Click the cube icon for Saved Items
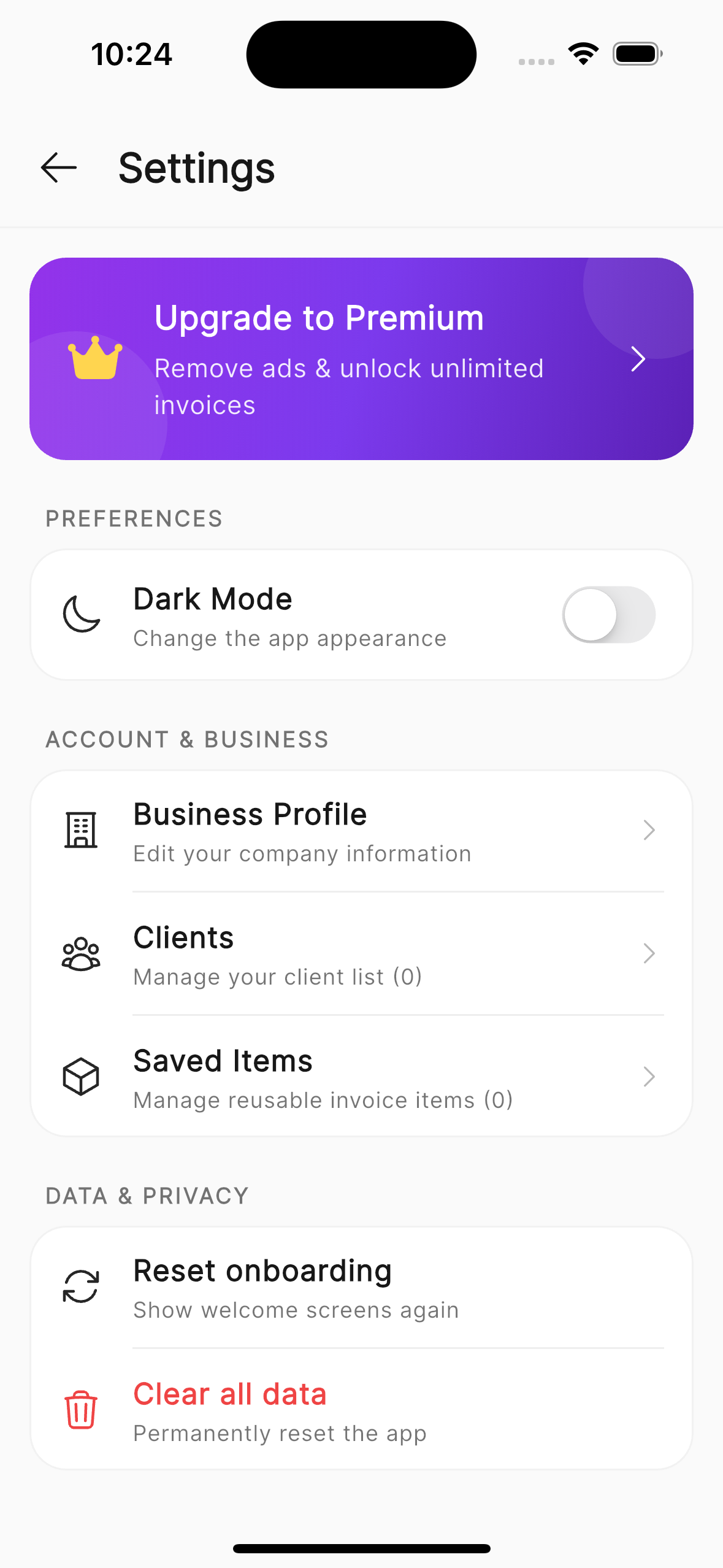The height and width of the screenshot is (1568, 723). 80,1076
